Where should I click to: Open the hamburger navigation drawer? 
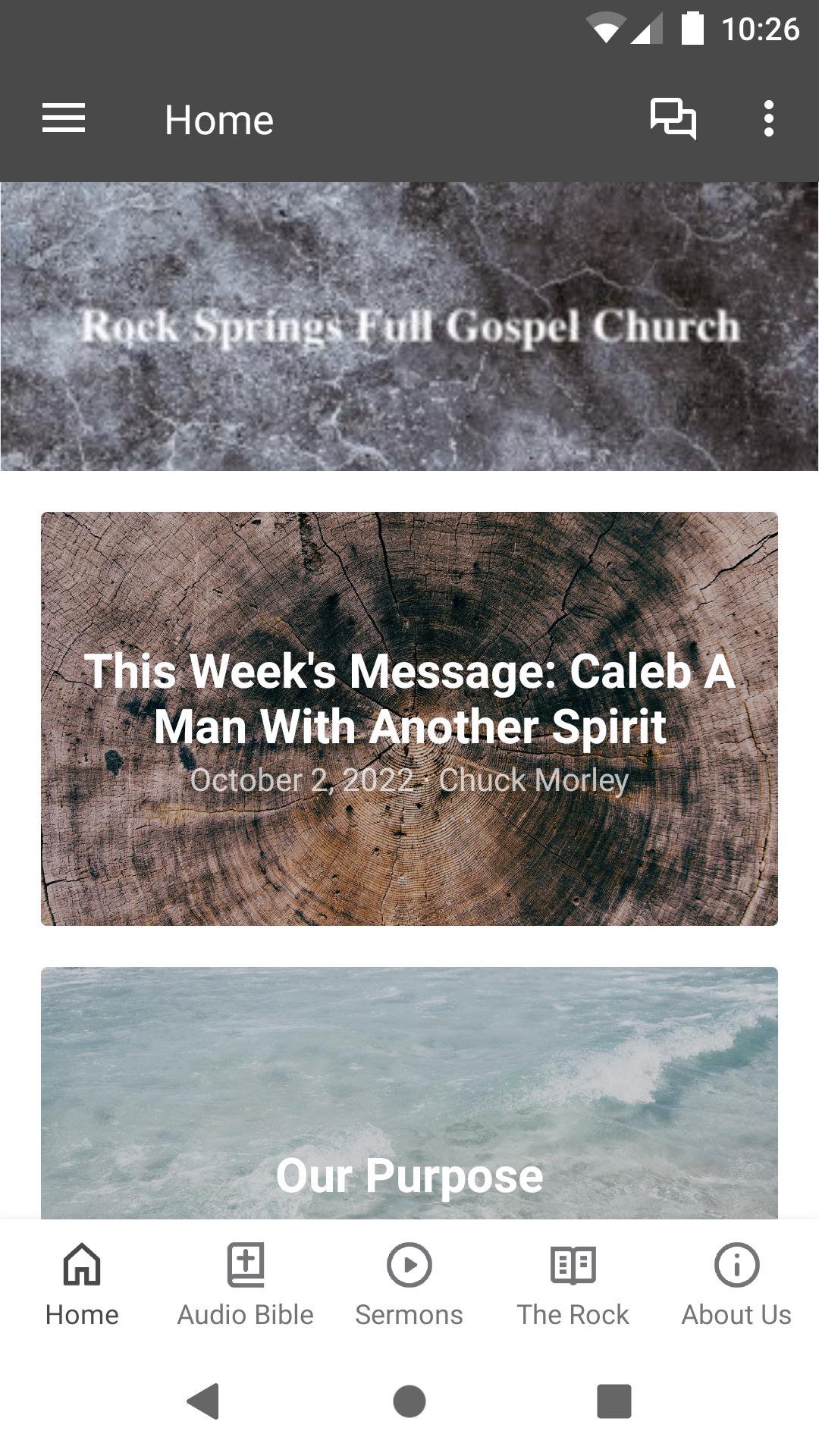pyautogui.click(x=64, y=119)
